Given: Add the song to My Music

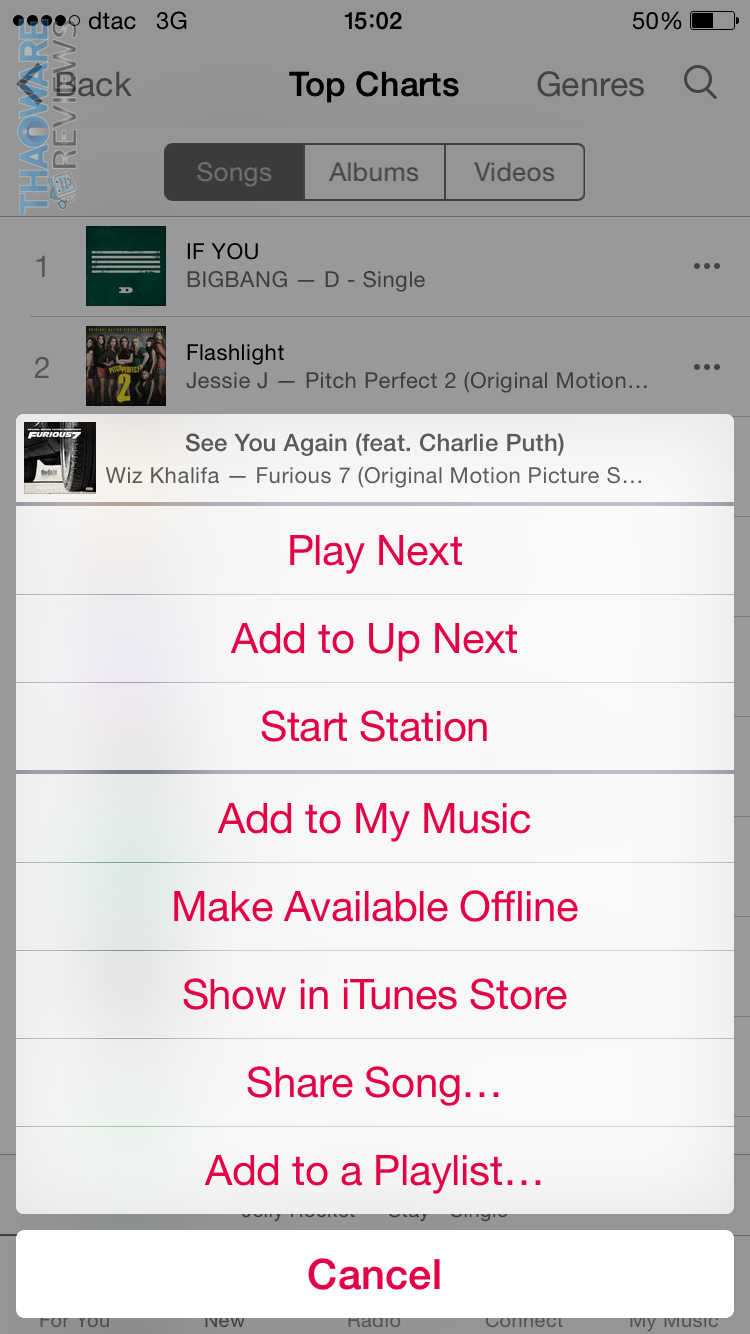Looking at the screenshot, I should (x=375, y=819).
